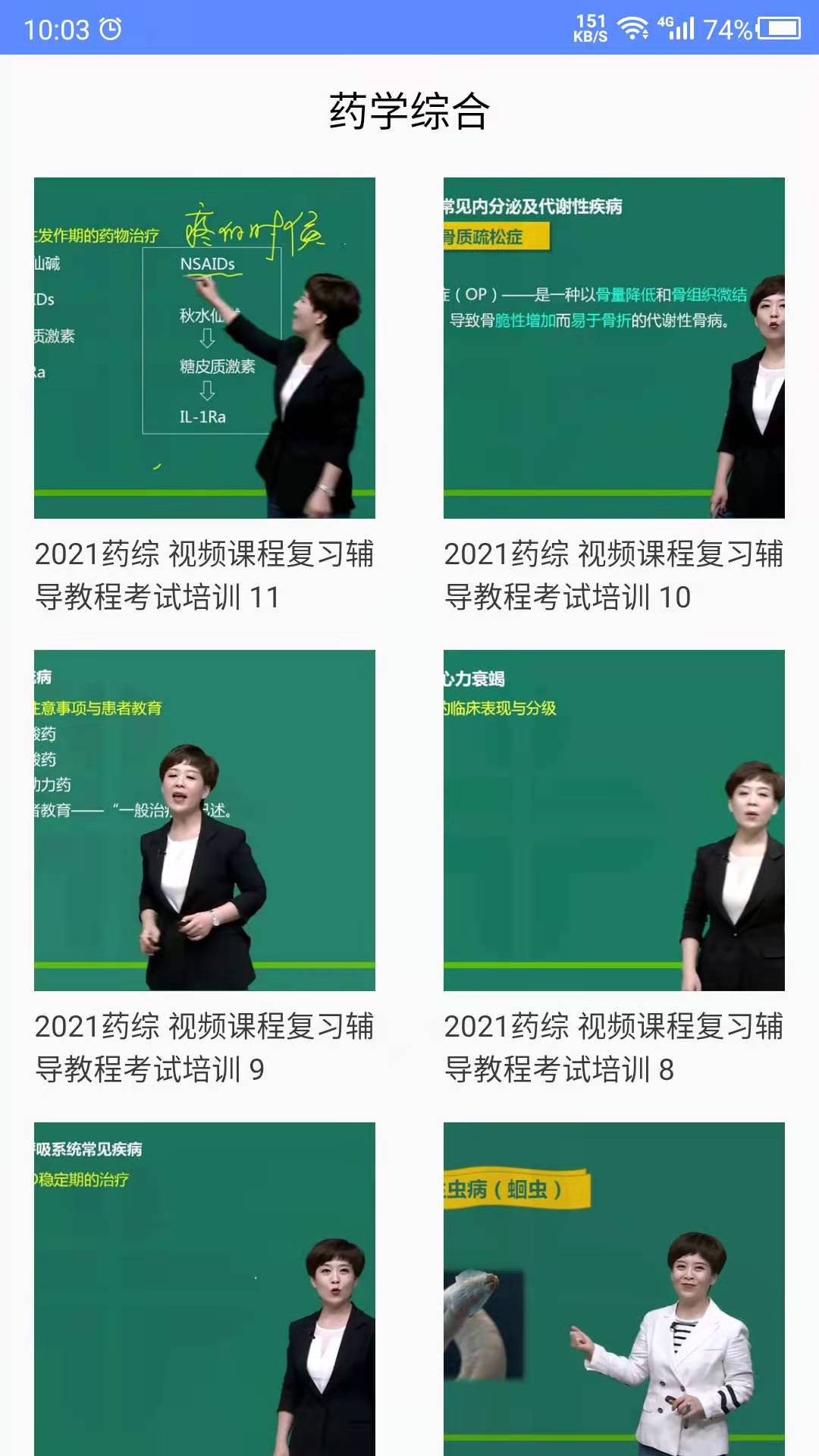This screenshot has width=819, height=1456.
Task: Open video 培训 11 thumbnail
Action: [204, 347]
